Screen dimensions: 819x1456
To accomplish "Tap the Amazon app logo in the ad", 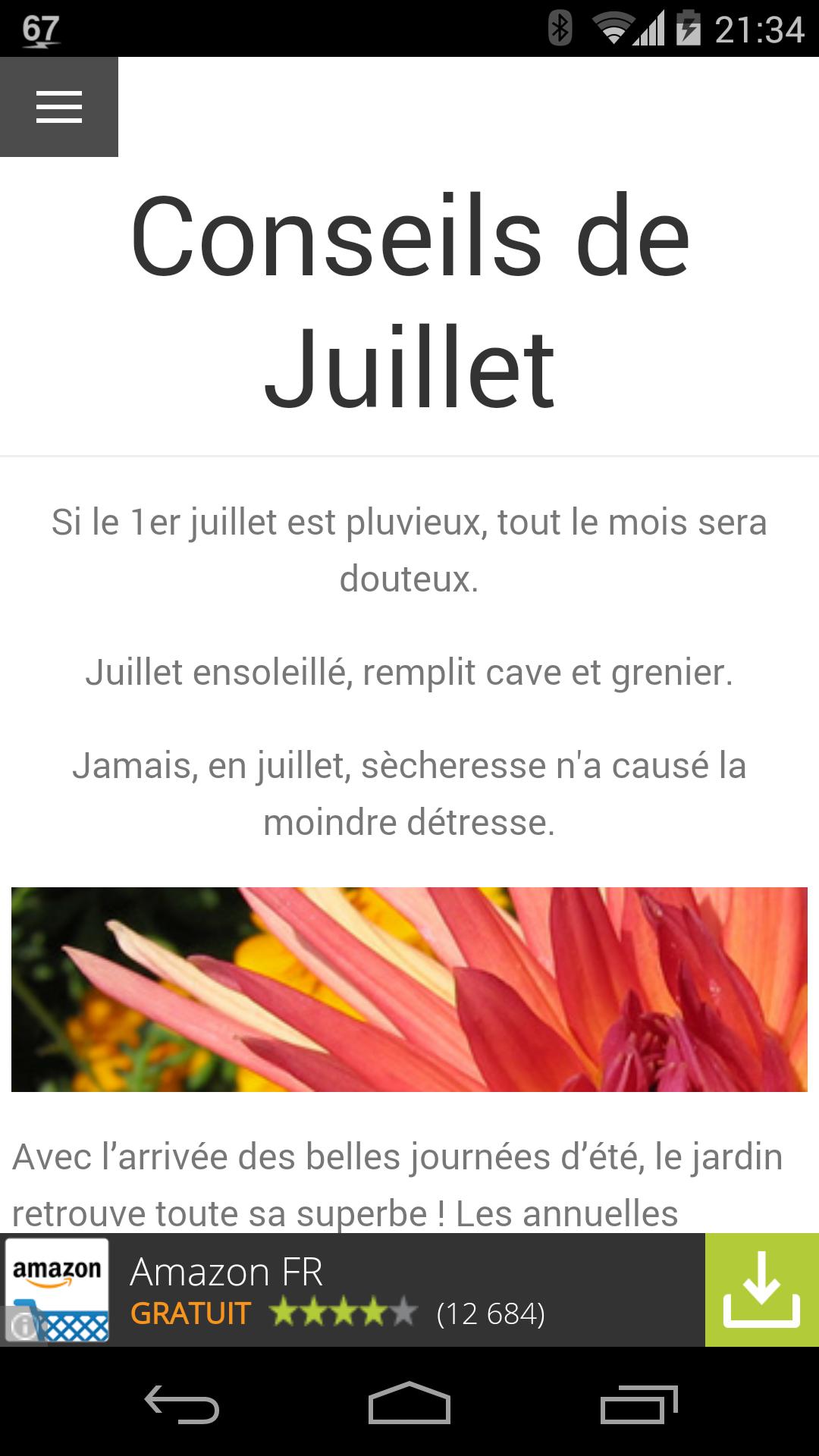I will [x=57, y=1289].
